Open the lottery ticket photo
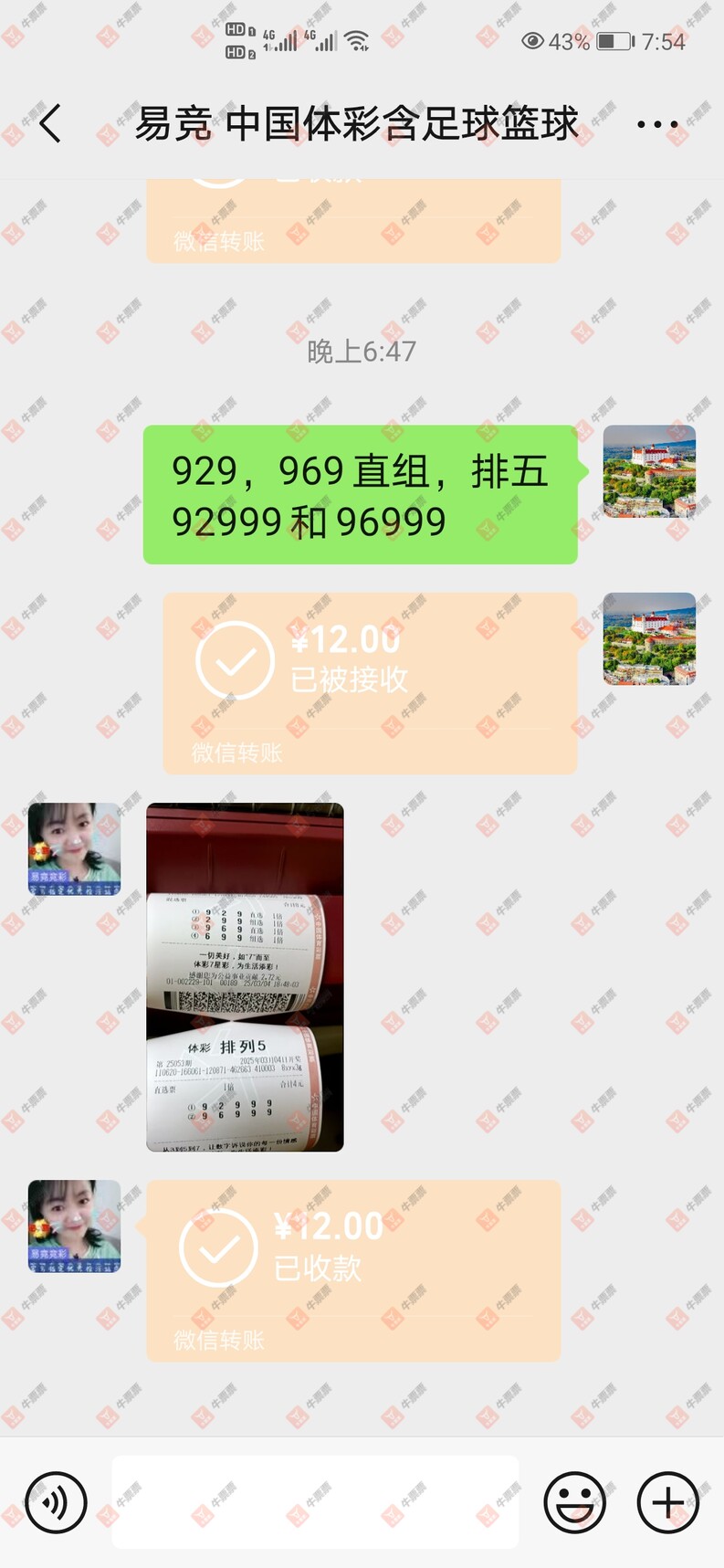 245,976
